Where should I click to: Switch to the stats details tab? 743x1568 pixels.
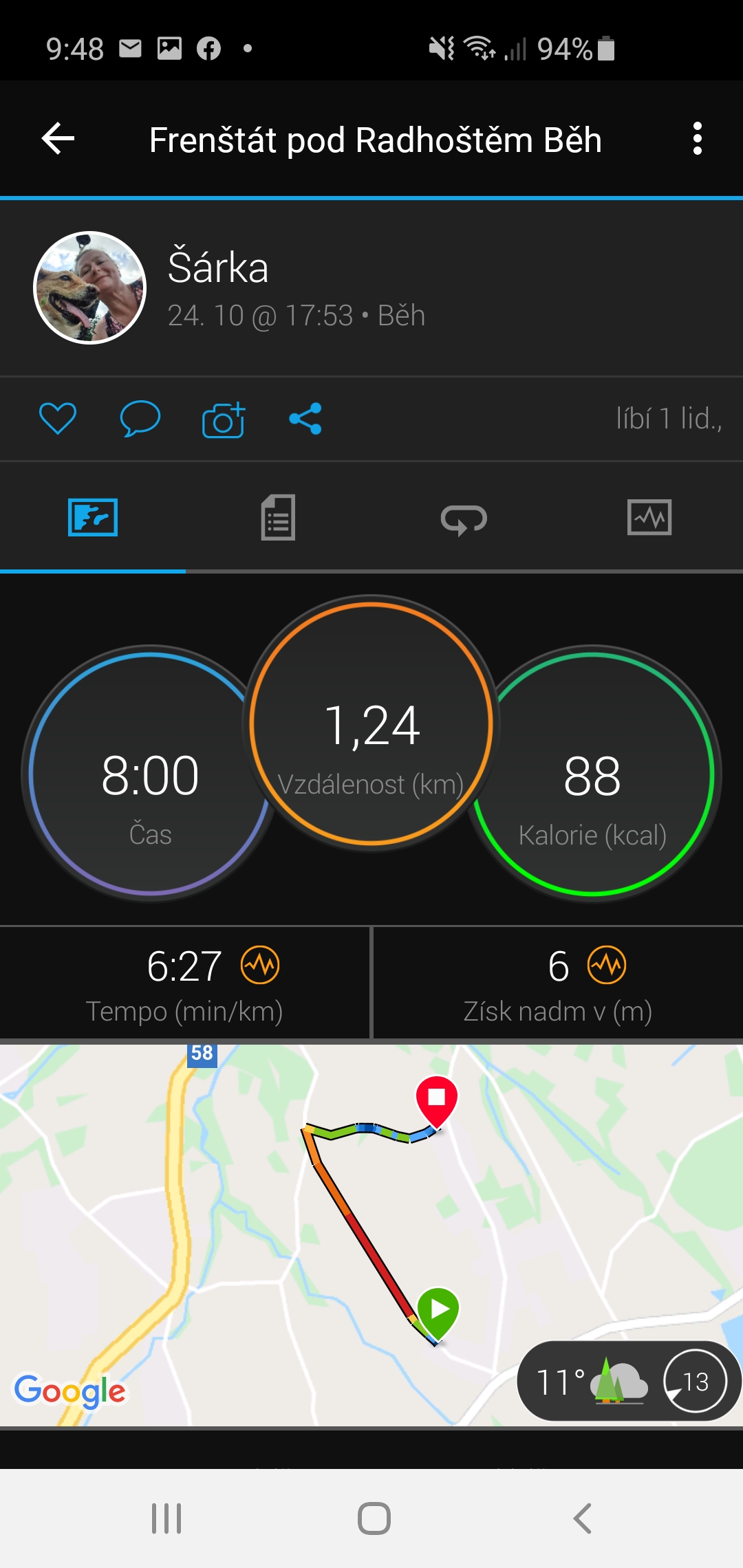tap(279, 517)
